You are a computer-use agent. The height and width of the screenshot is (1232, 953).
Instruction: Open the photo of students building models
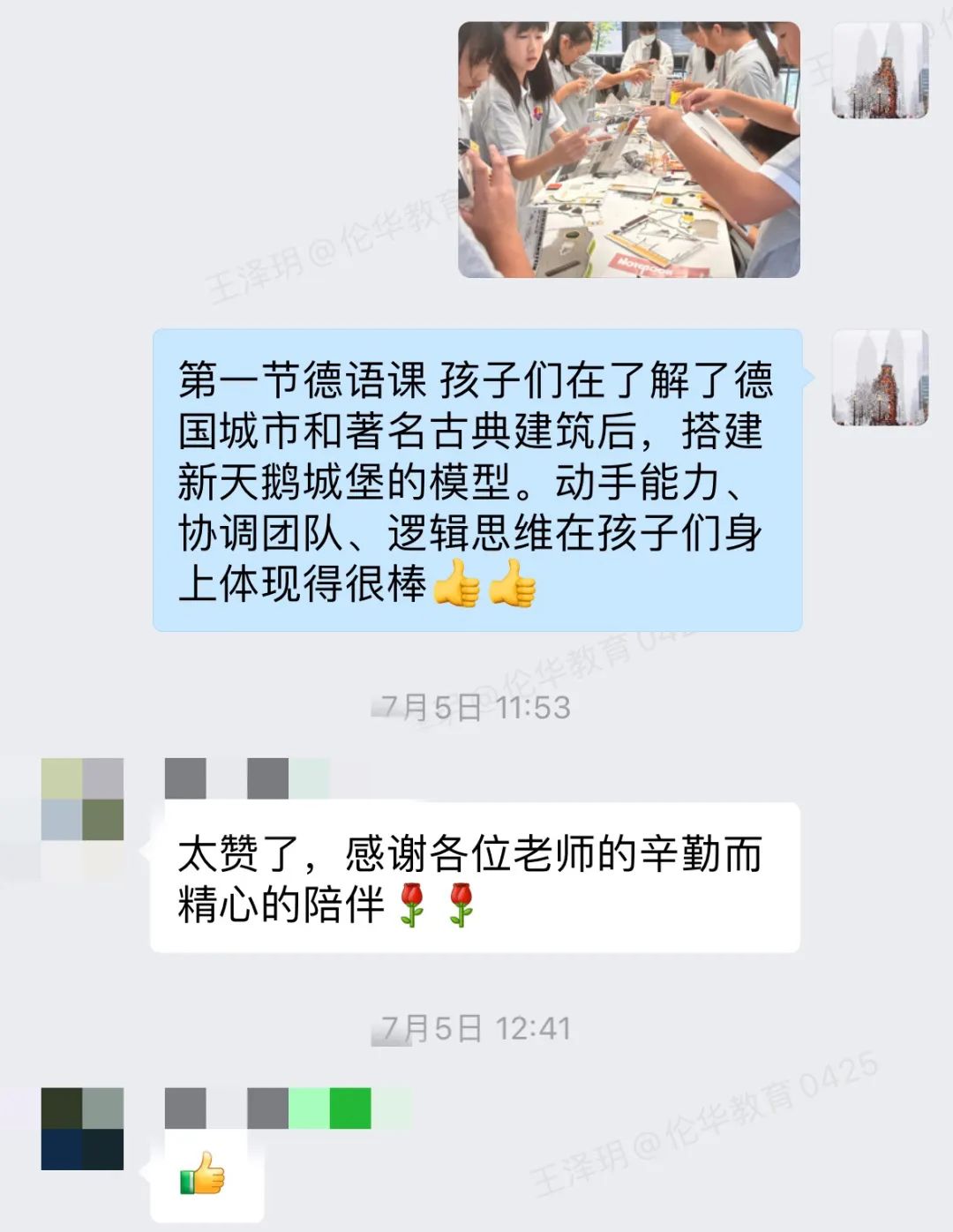point(628,150)
